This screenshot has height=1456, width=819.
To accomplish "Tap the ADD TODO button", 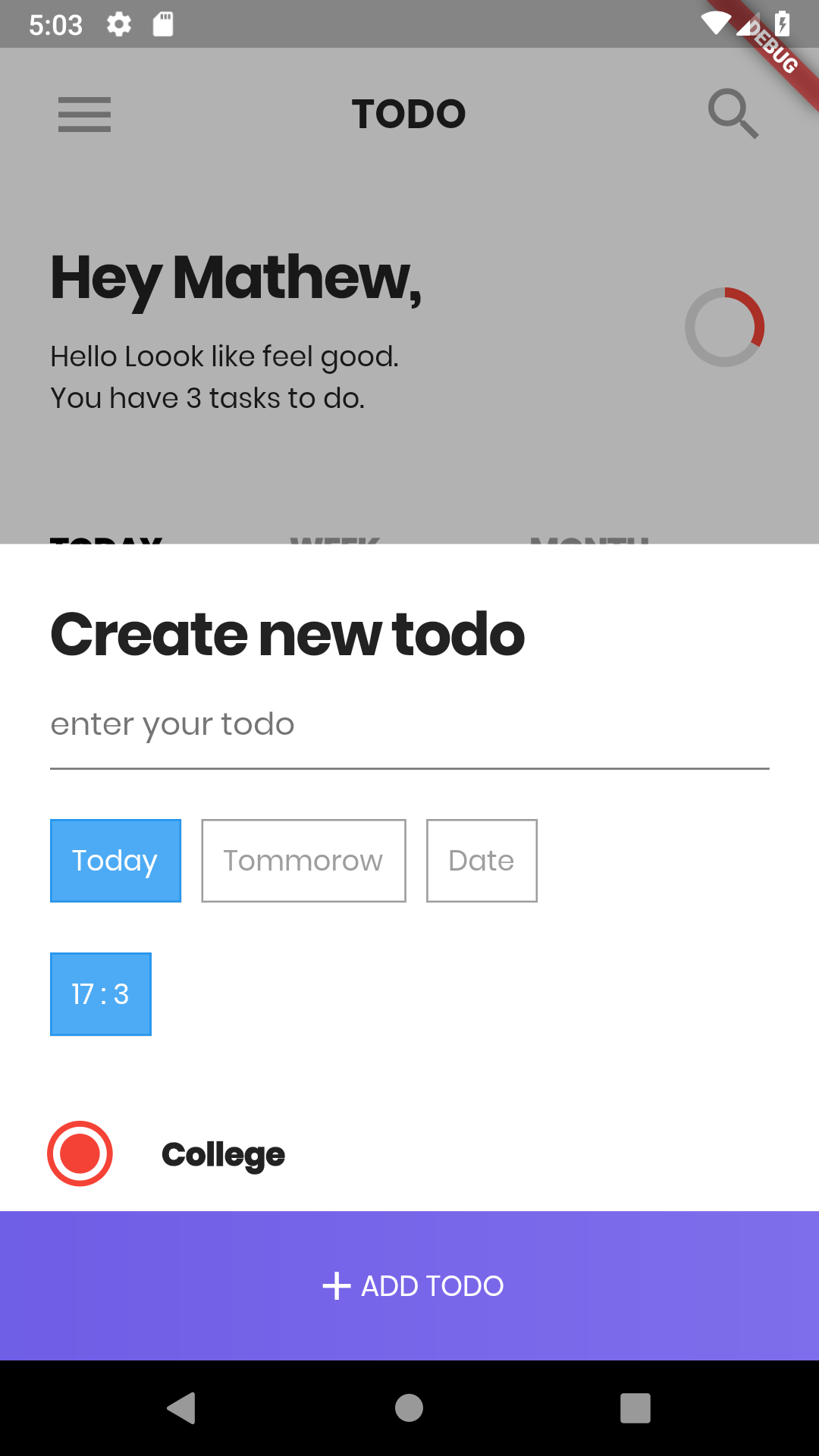I will [x=409, y=1285].
